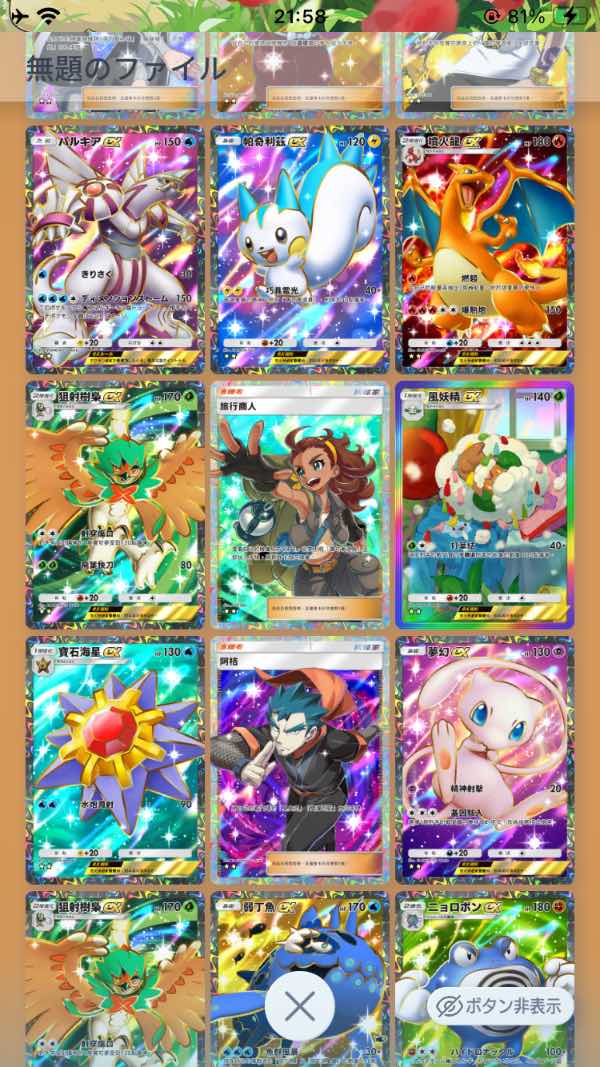600x1067 pixels.
Task: Close the preview with the X button
Action: [300, 1006]
